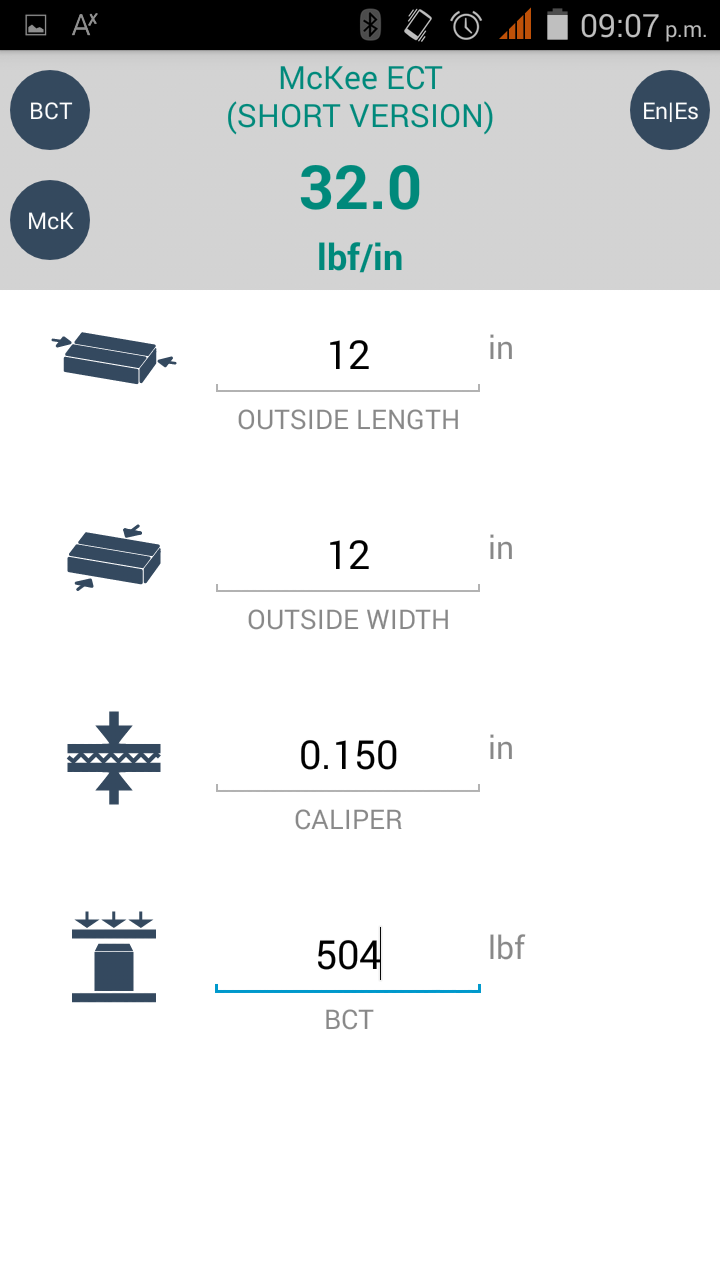Edit the Outside Width field
The width and height of the screenshot is (720, 1280).
(x=348, y=557)
